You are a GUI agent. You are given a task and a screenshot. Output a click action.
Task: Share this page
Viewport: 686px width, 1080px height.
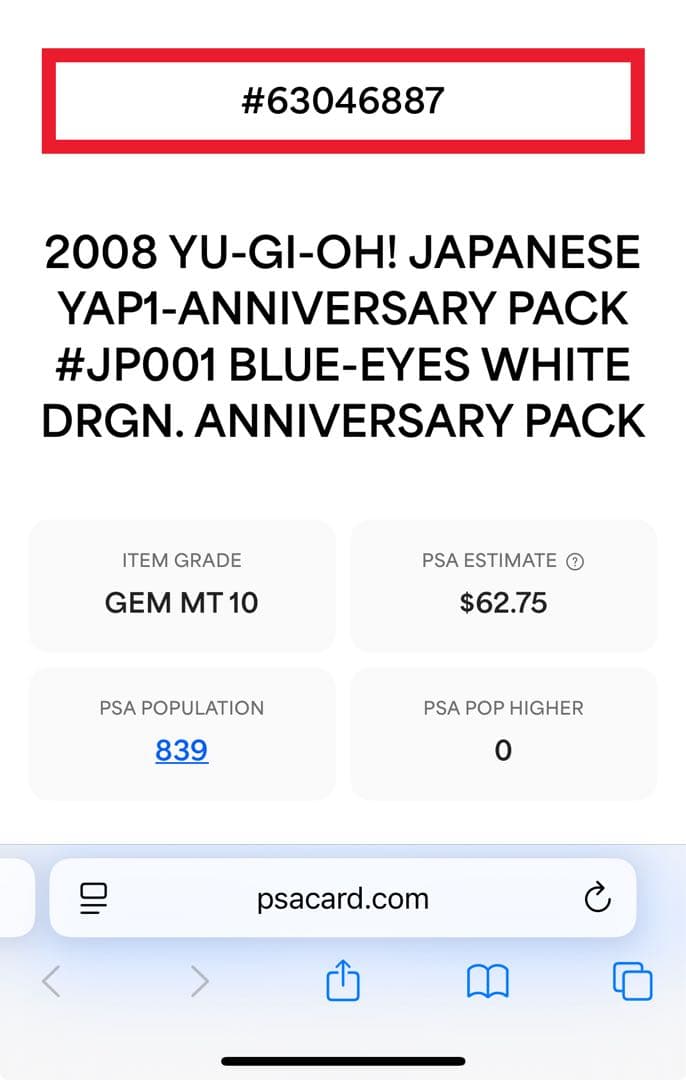coord(343,980)
